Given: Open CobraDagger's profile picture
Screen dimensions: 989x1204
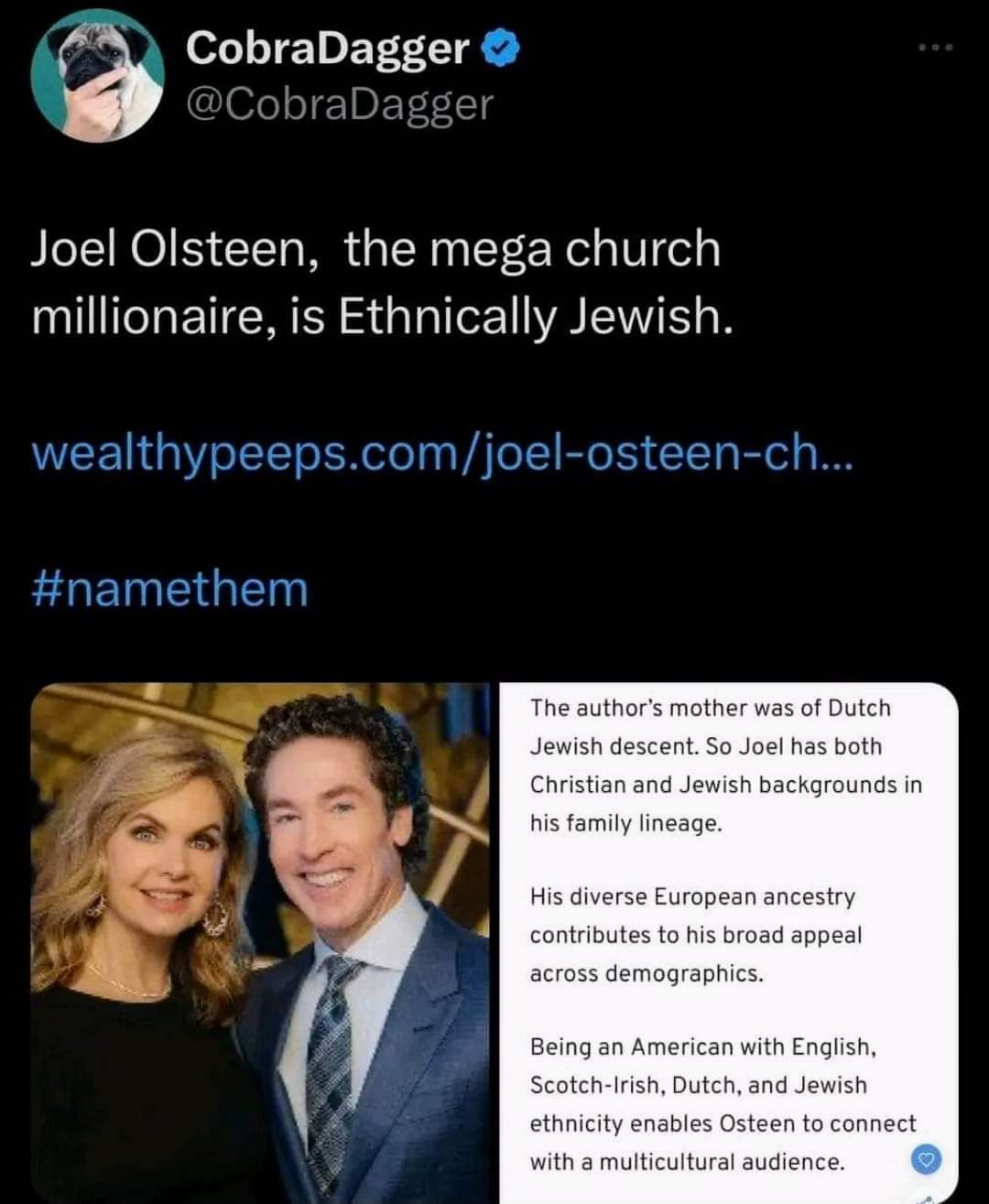Looking at the screenshot, I should pyautogui.click(x=97, y=75).
